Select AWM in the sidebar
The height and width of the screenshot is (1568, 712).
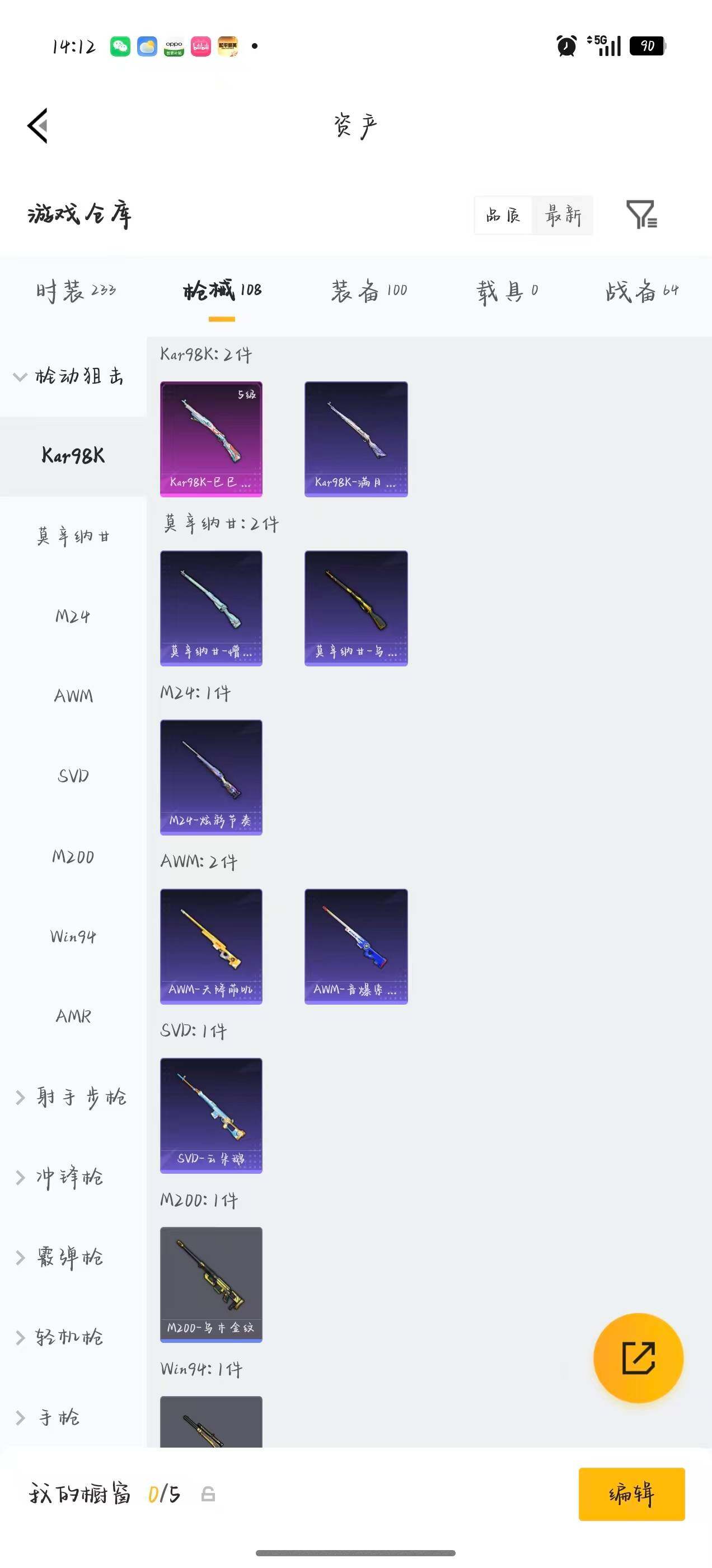coord(73,696)
